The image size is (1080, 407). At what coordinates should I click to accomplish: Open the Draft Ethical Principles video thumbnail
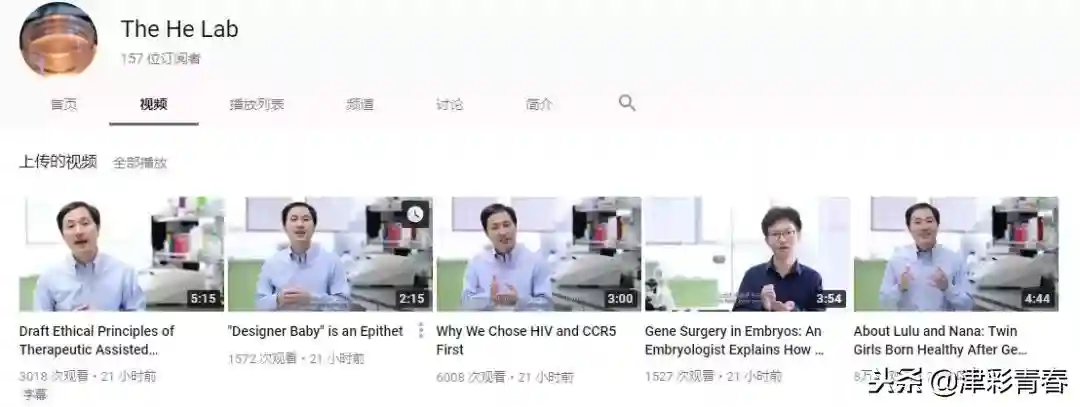pos(121,254)
